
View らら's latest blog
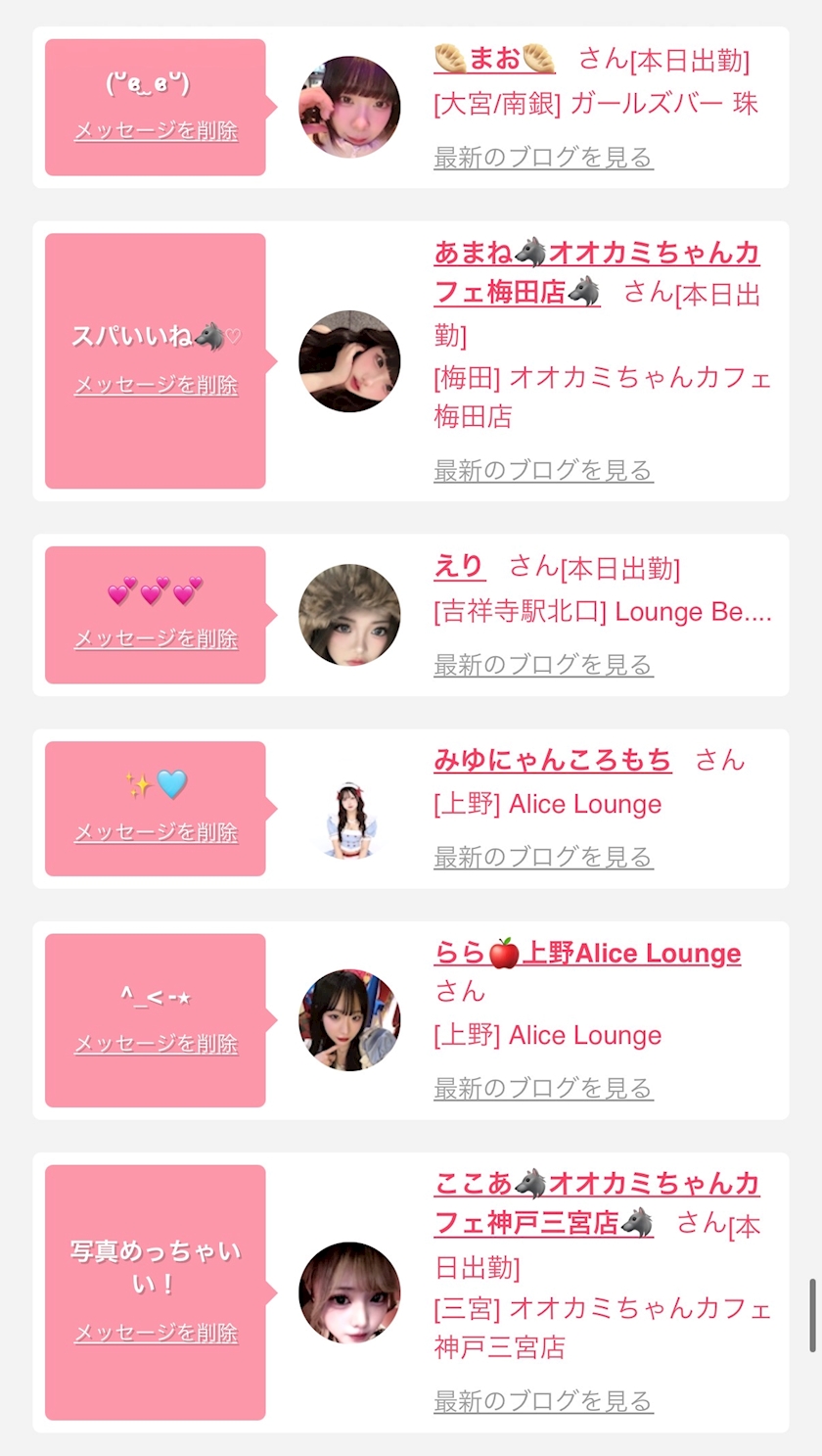[543, 1089]
